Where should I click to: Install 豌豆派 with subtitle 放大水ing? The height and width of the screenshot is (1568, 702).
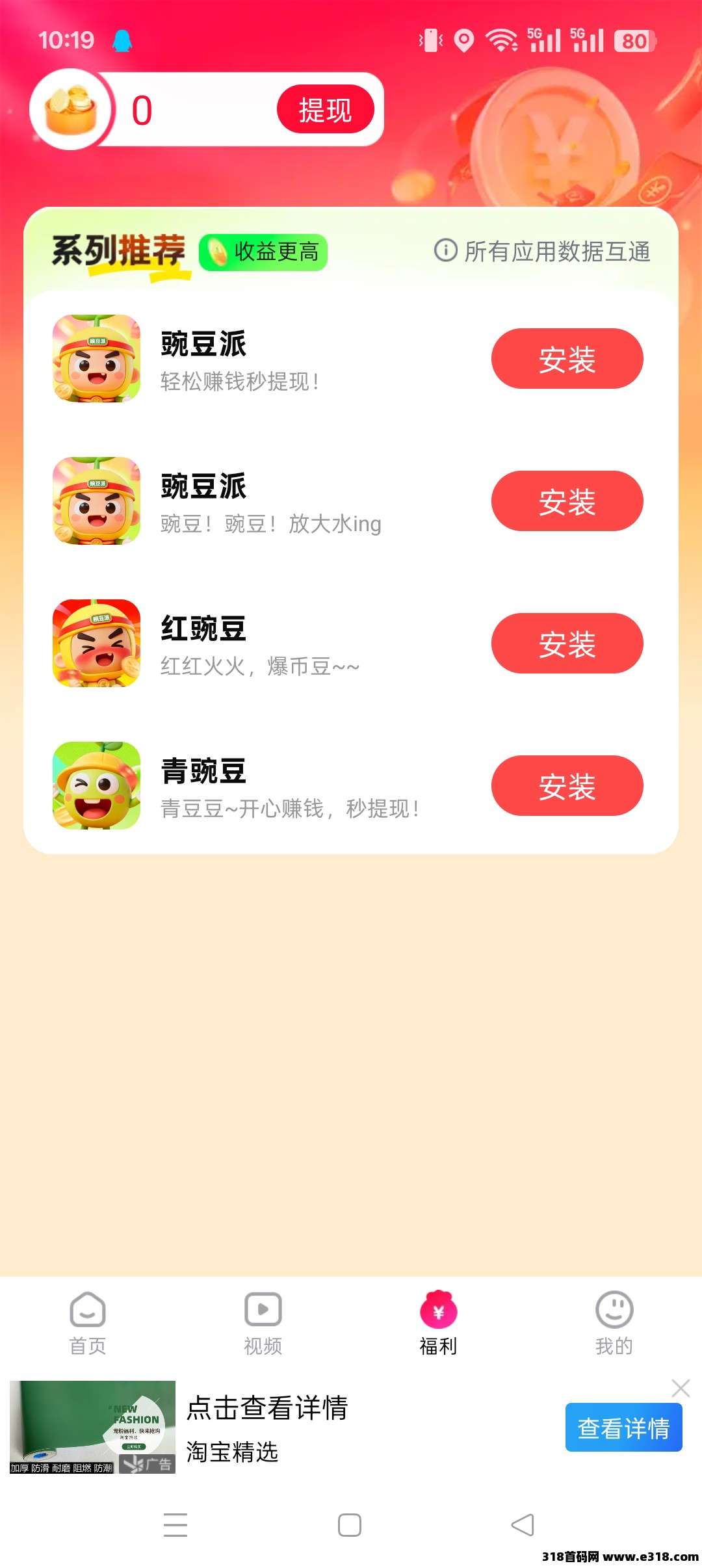tap(567, 501)
